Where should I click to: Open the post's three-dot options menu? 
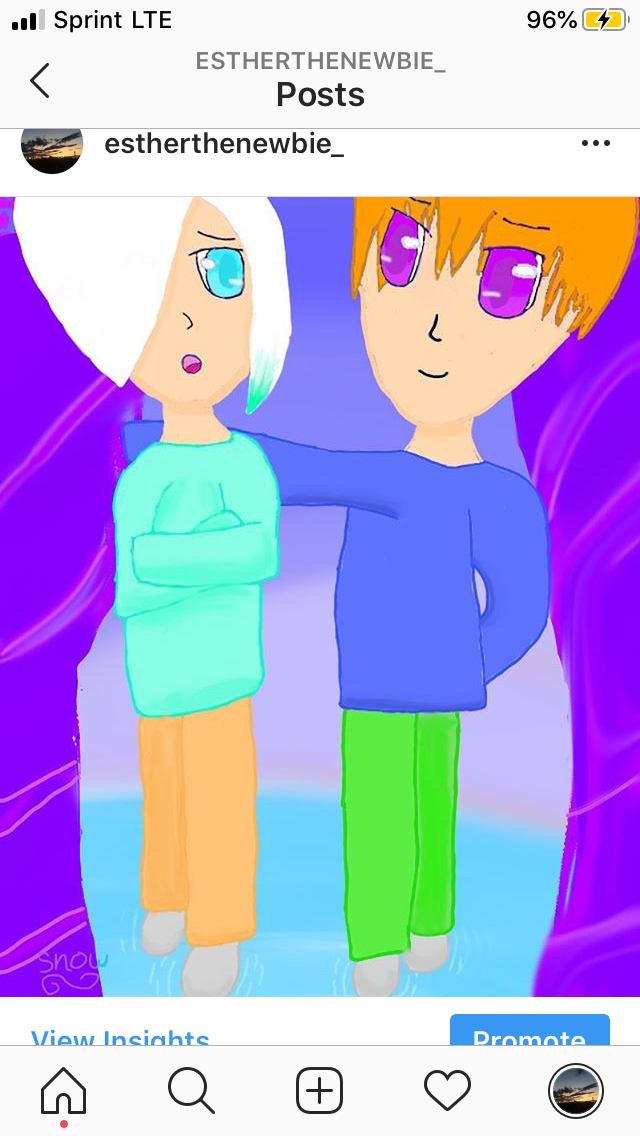pyautogui.click(x=596, y=143)
